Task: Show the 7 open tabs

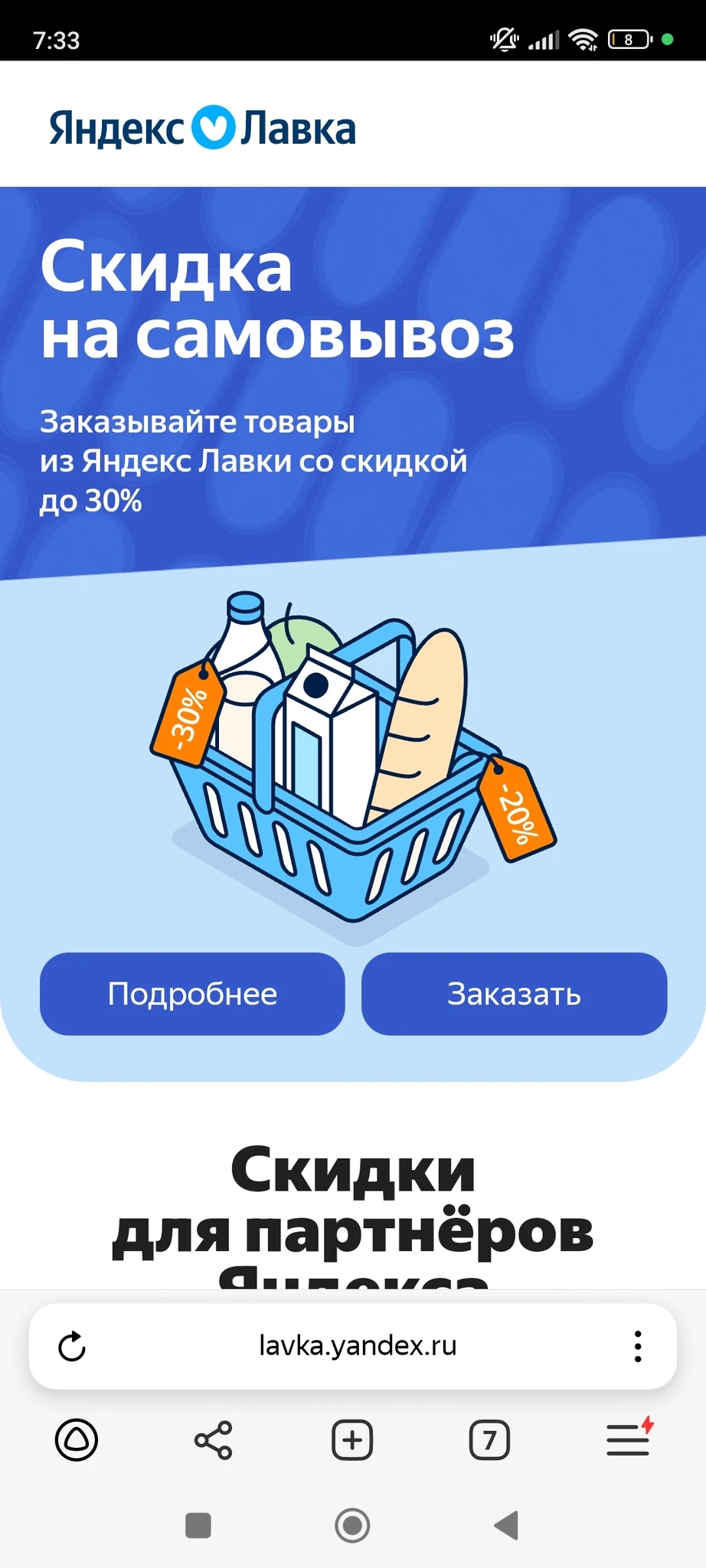Action: tap(489, 1440)
